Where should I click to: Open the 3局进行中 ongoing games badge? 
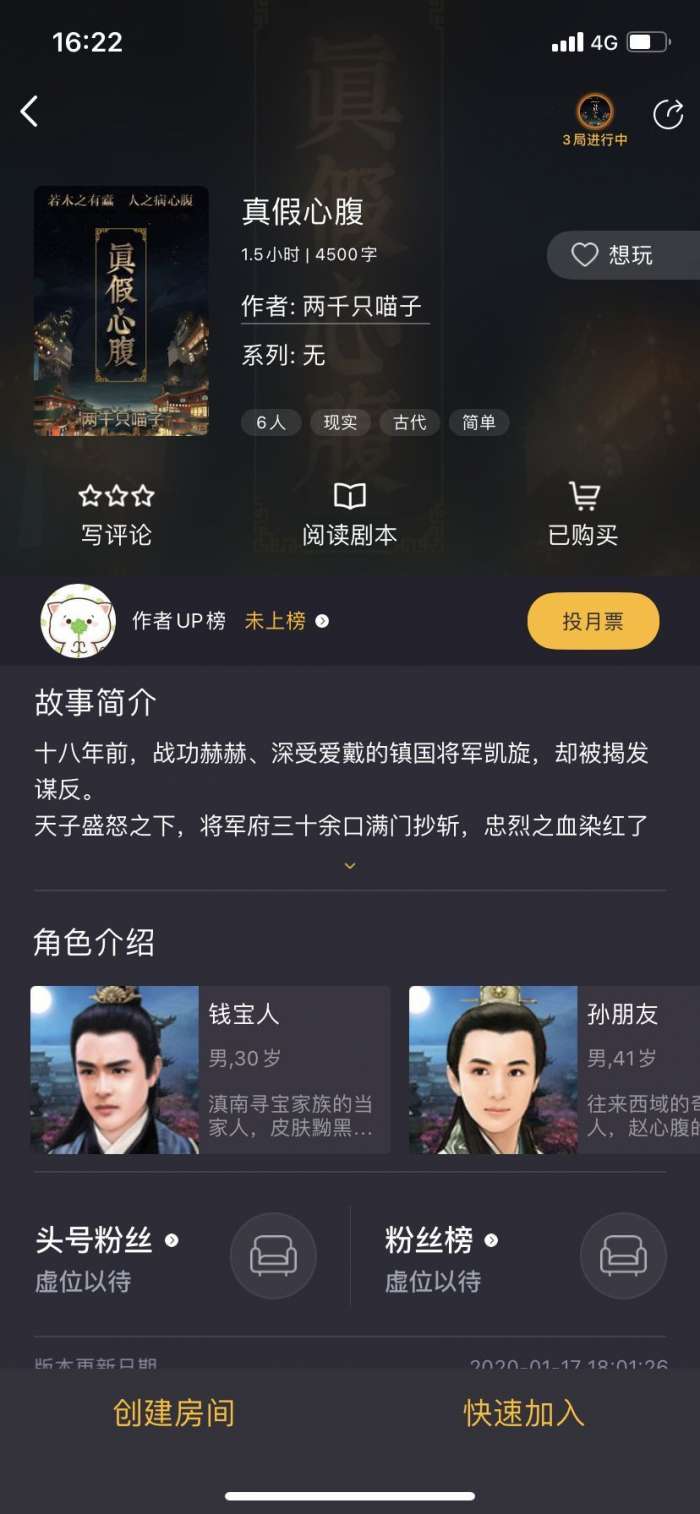click(595, 120)
